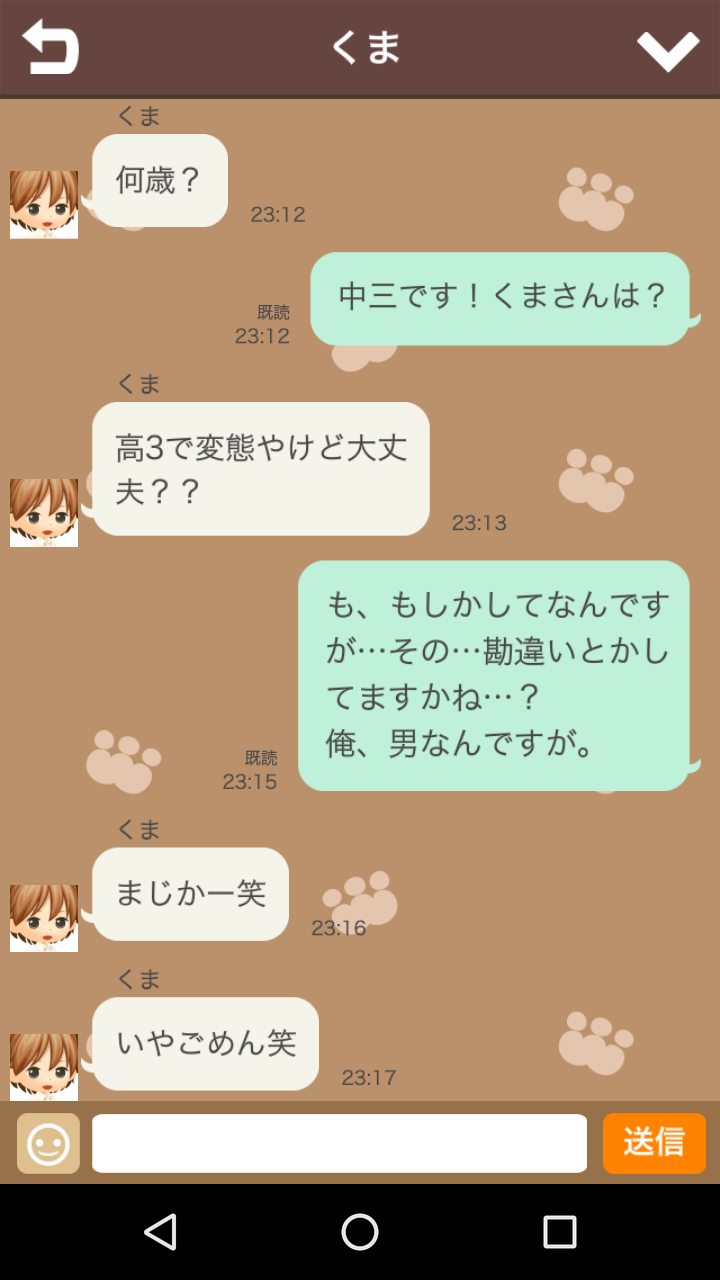Expand the dropdown chevron in the header

coord(668,50)
